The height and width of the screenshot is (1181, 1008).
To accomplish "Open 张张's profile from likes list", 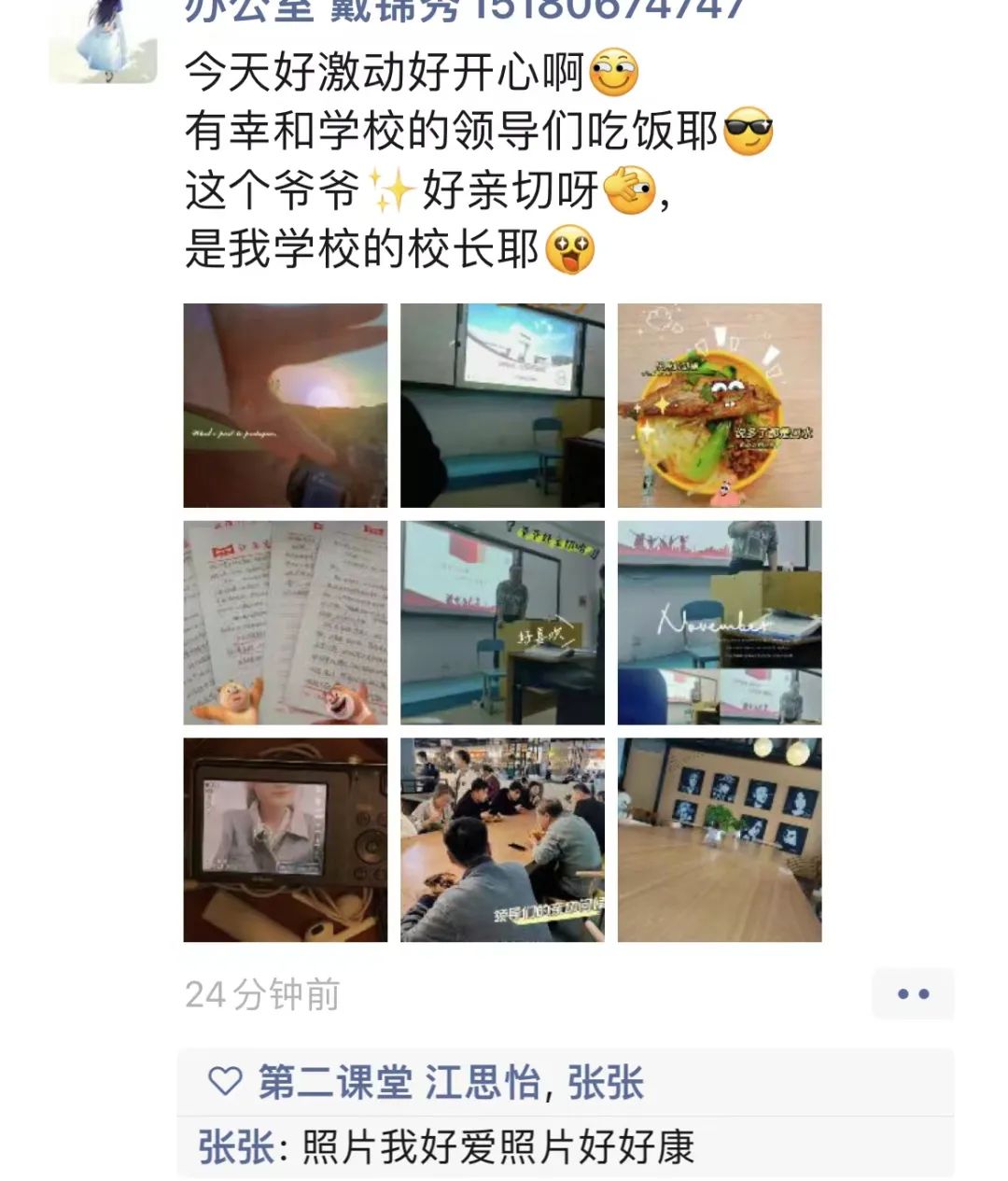I will [x=606, y=1083].
